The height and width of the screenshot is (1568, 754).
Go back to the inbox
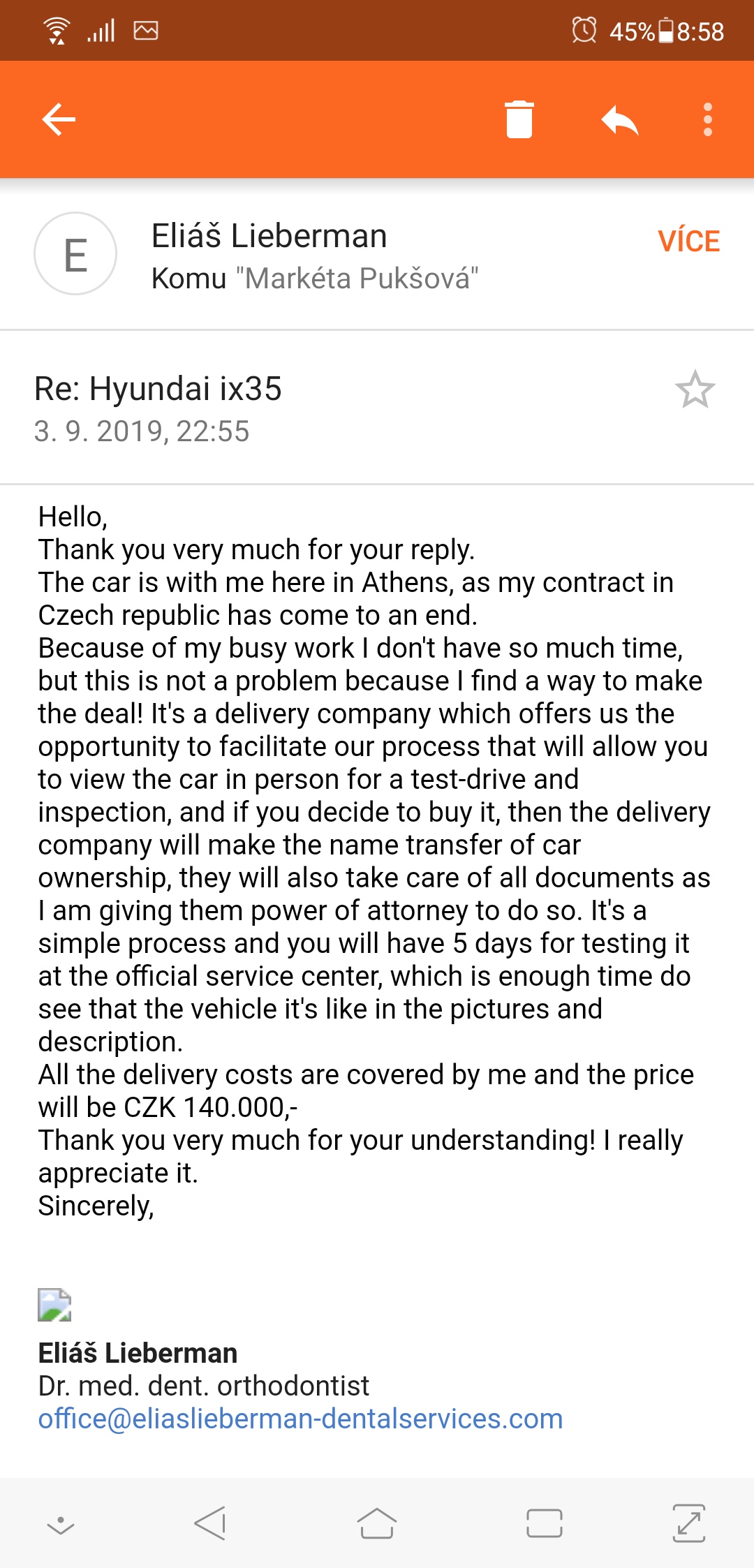tap(59, 119)
